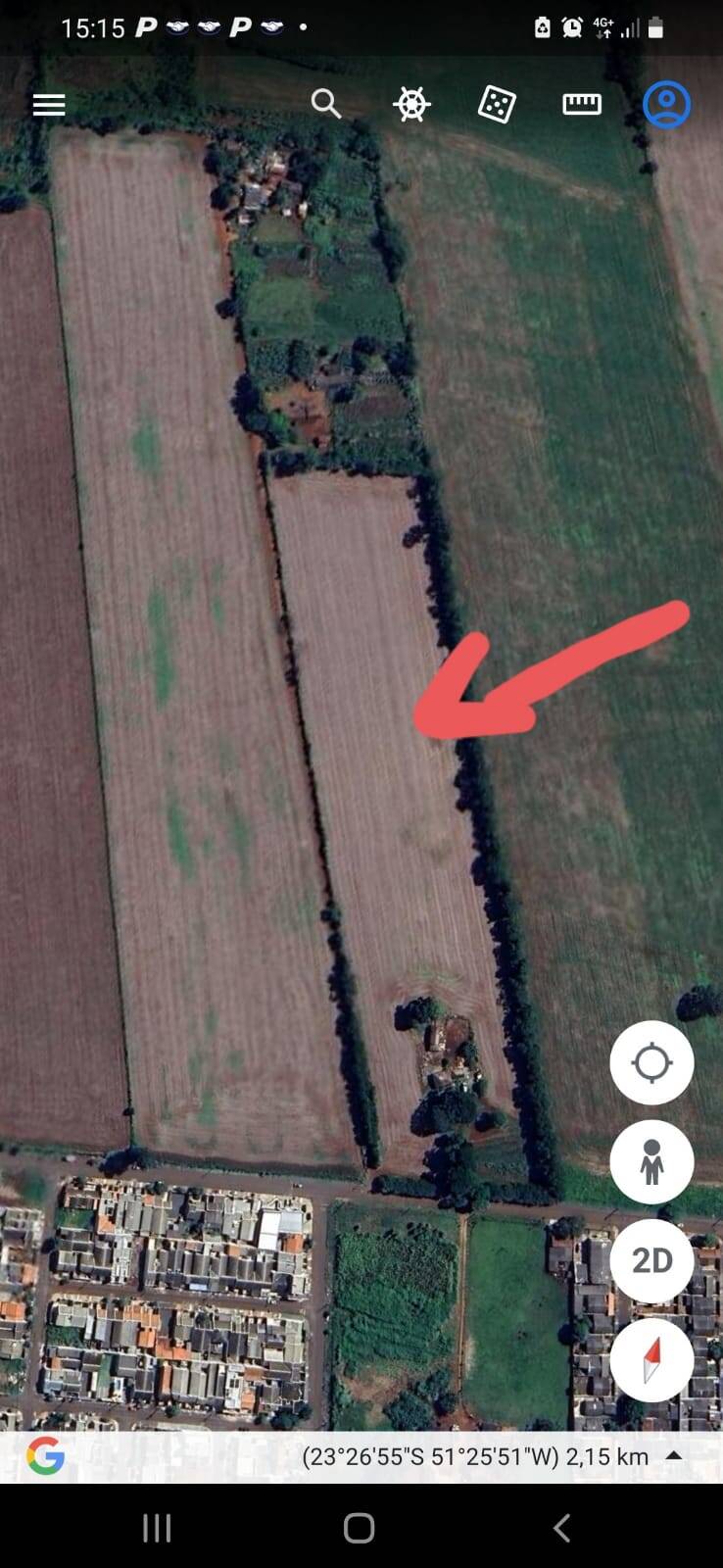Open the navigation drawer hamburger menu
Screen dimensions: 723x1568
[48, 104]
